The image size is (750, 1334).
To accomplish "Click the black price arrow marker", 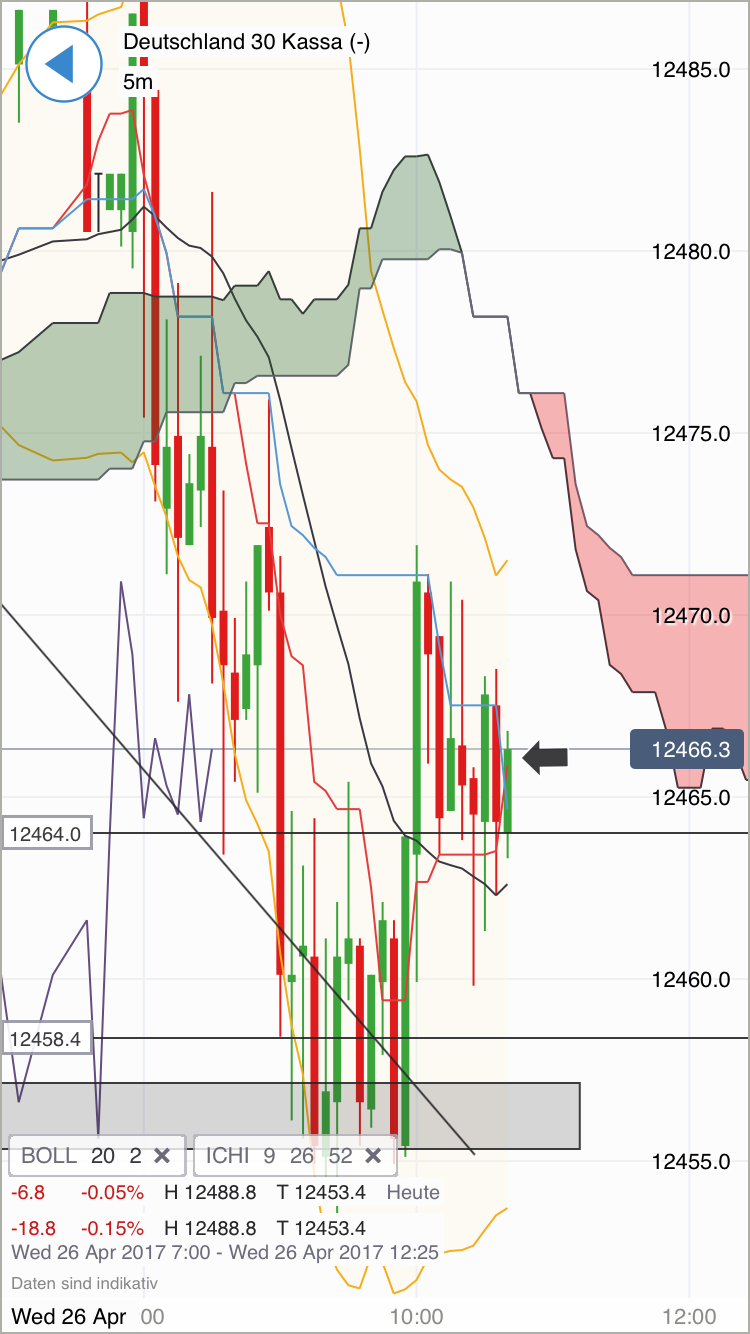I will [546, 757].
